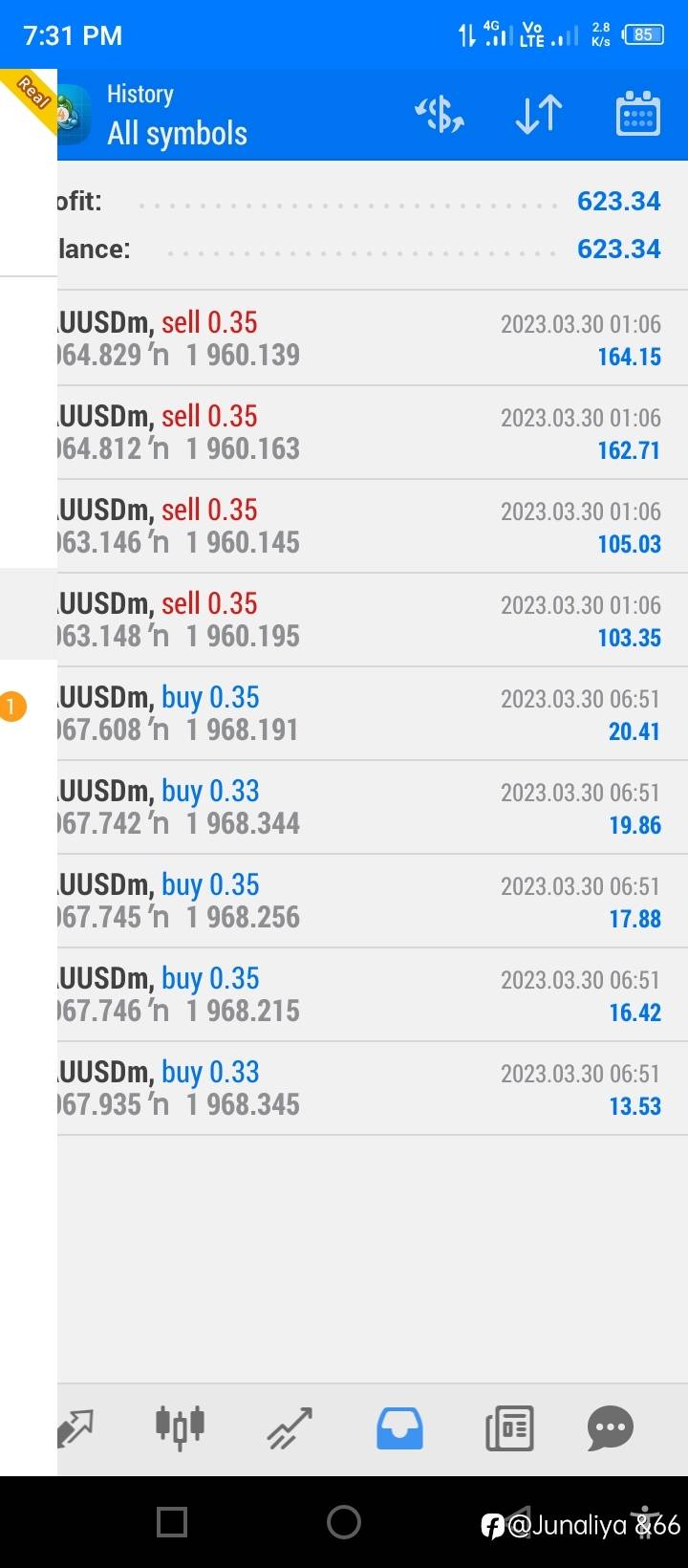Open the symbol currency filter icon
688x1568 pixels.
tap(440, 115)
